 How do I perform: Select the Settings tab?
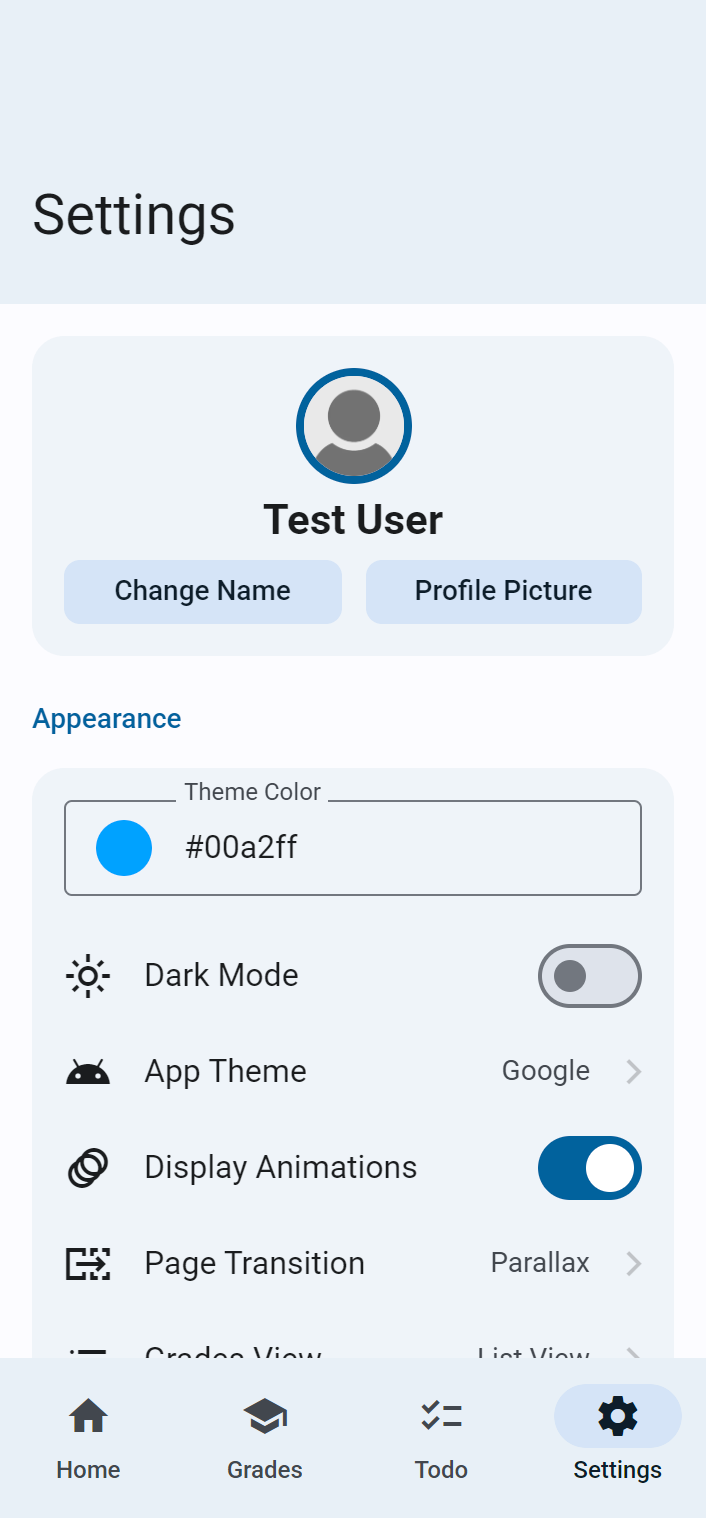tap(618, 1438)
